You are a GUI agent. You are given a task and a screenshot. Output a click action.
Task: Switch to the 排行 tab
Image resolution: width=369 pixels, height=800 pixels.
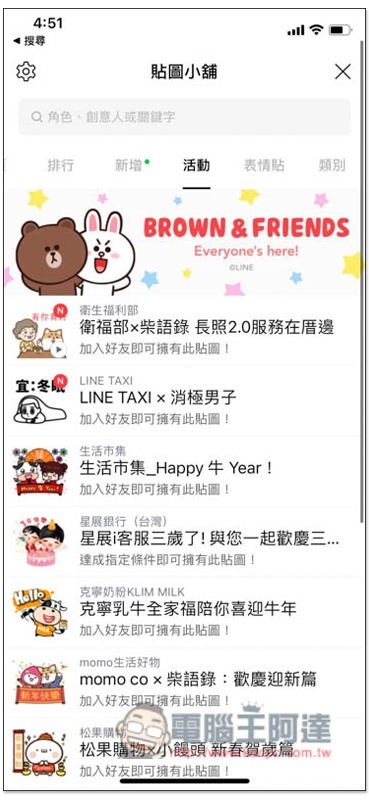tap(61, 165)
